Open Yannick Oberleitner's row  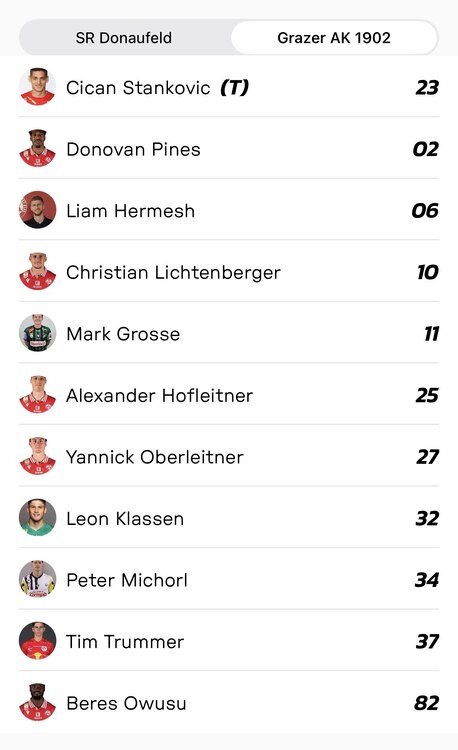(x=229, y=456)
